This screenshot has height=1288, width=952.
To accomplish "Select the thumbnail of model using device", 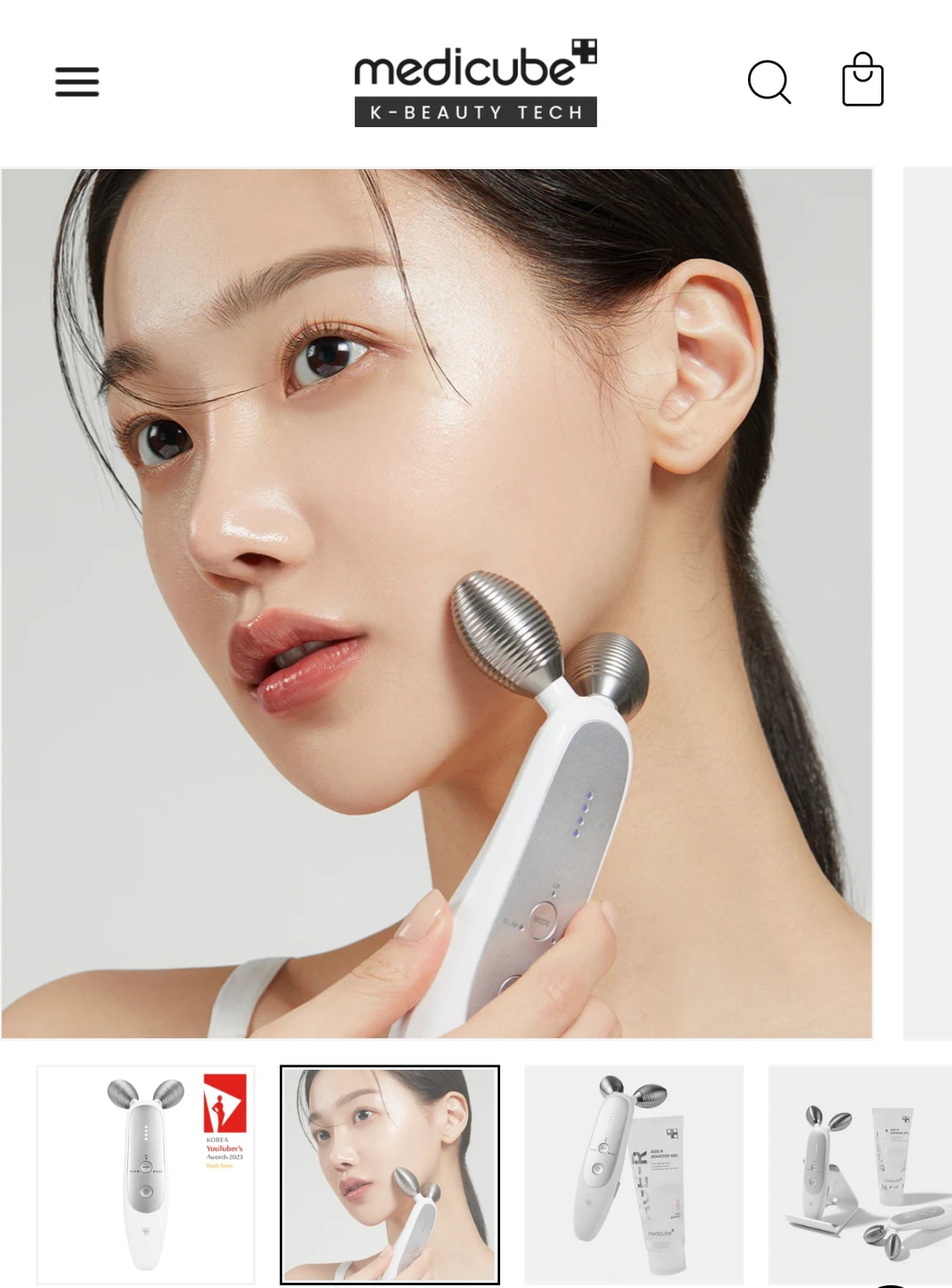I will click(x=390, y=1174).
